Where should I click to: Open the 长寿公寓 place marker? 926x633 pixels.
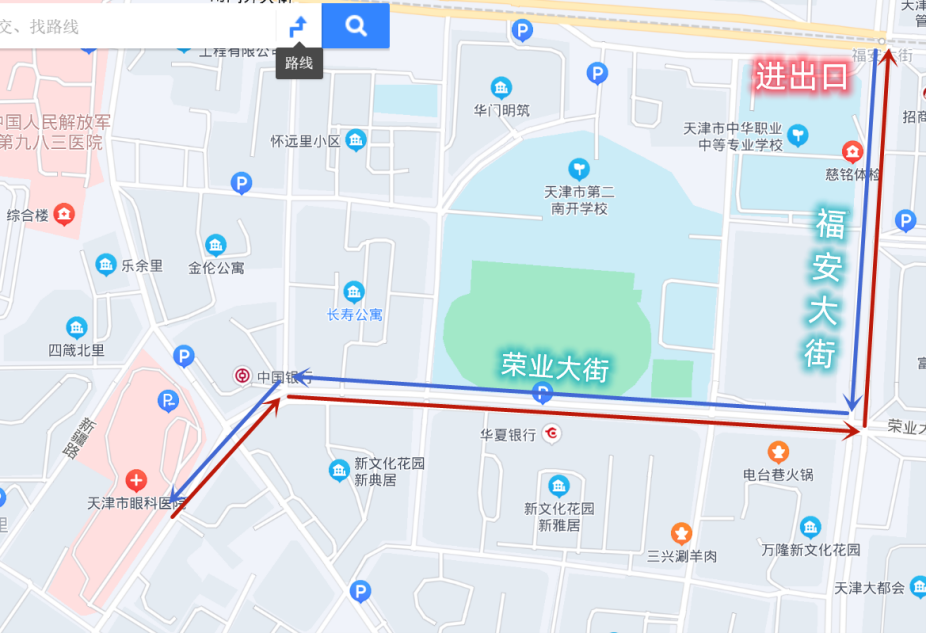354,292
